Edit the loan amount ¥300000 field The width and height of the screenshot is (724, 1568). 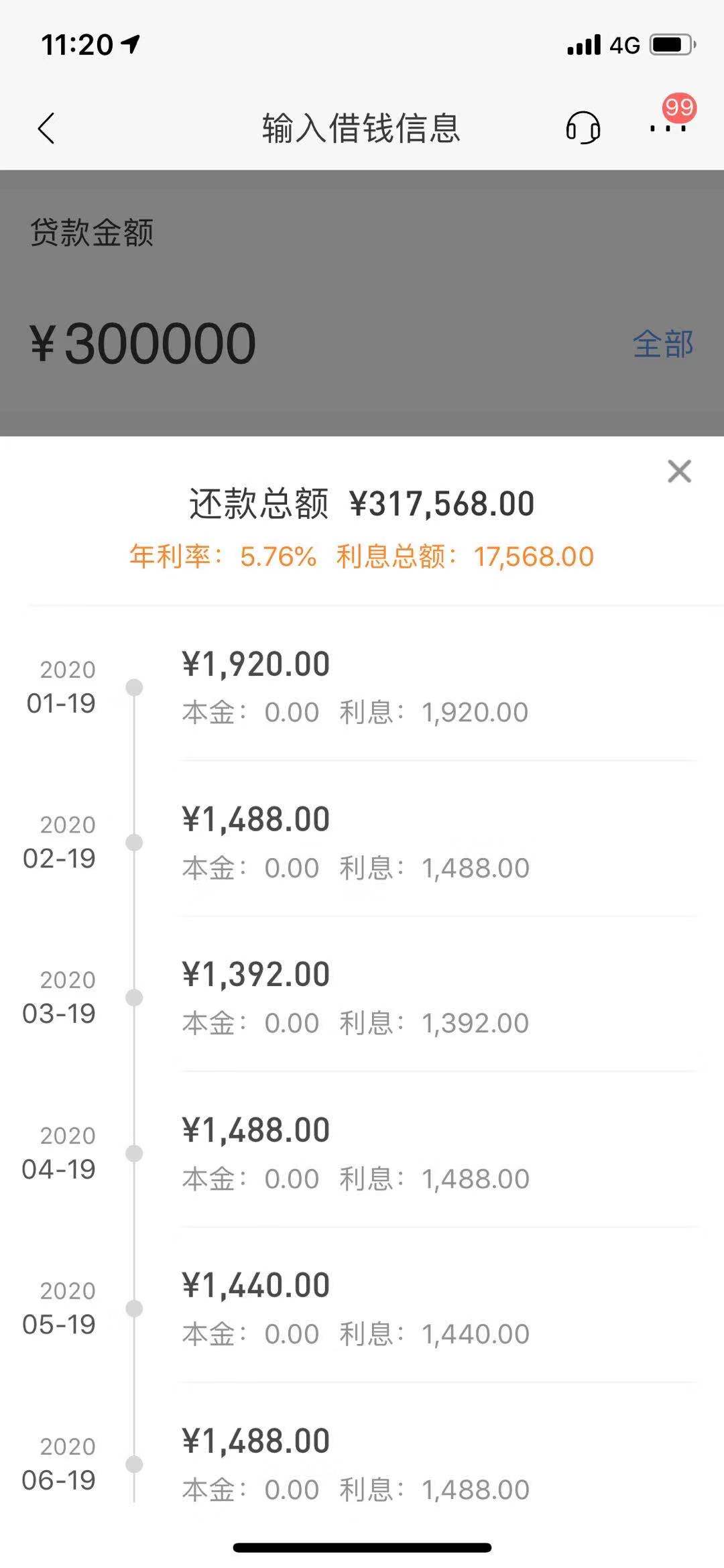point(143,345)
